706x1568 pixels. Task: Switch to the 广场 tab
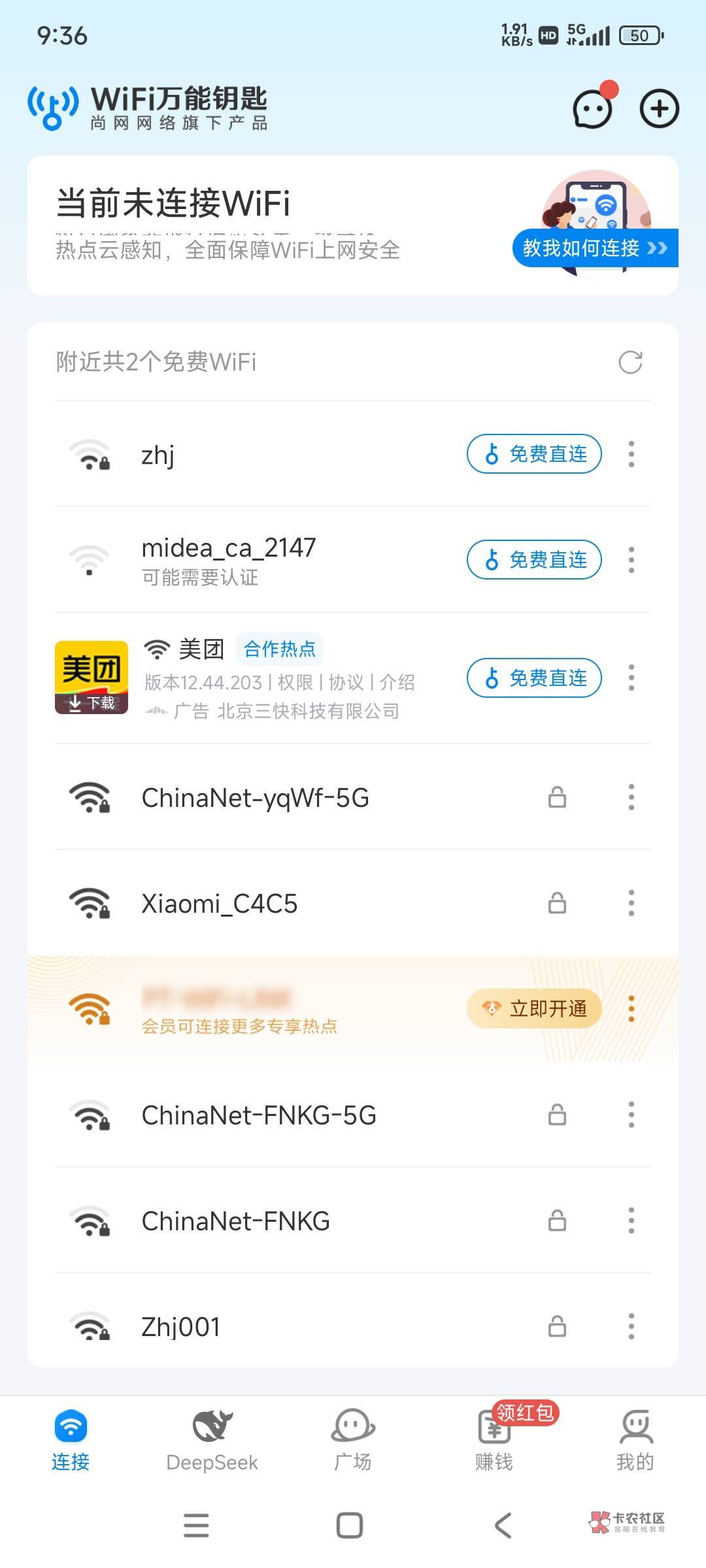[353, 1440]
